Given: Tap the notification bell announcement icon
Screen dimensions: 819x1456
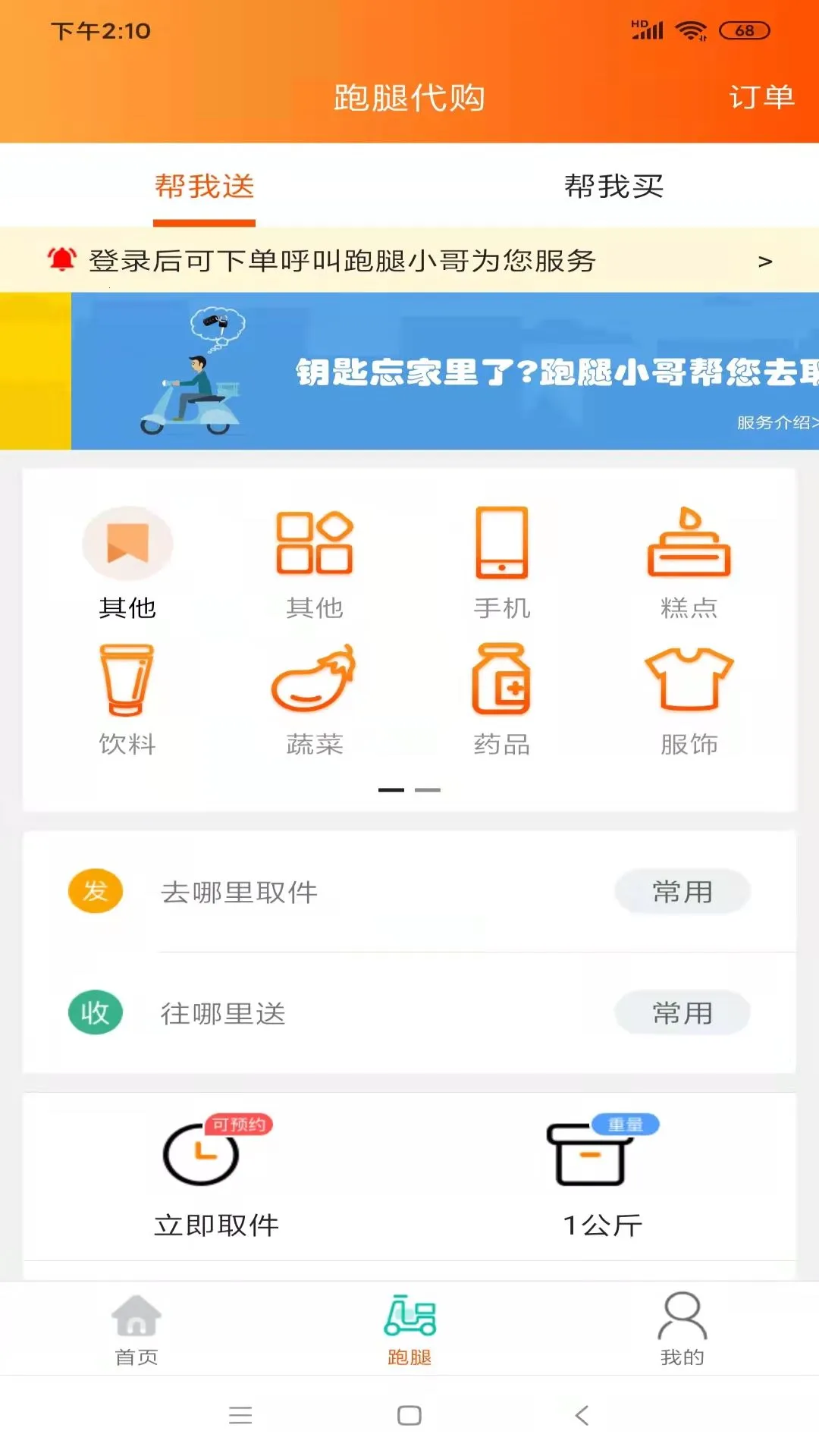Looking at the screenshot, I should pyautogui.click(x=62, y=259).
